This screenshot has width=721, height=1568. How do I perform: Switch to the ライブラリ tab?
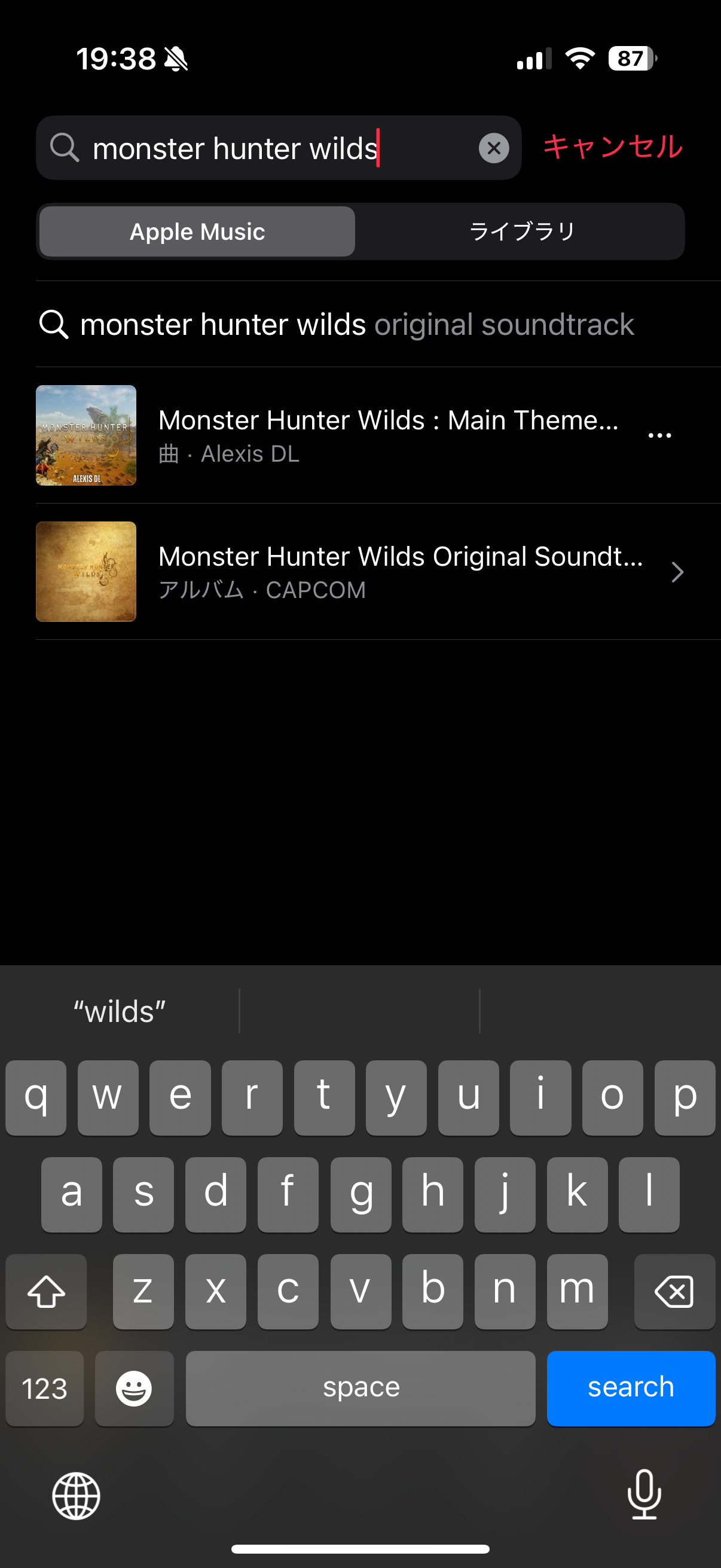pyautogui.click(x=521, y=231)
